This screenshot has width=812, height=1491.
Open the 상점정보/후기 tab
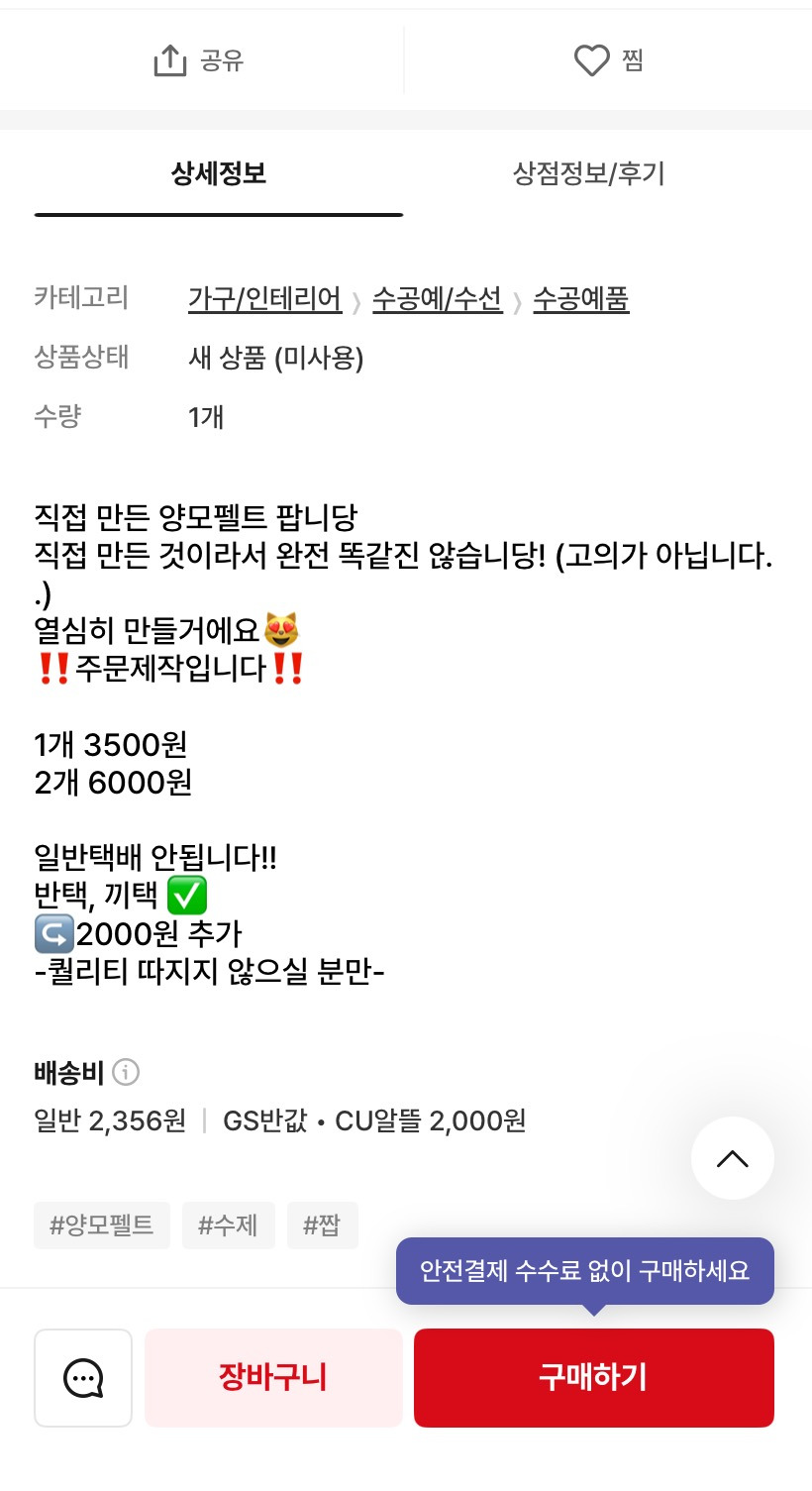pyautogui.click(x=588, y=171)
